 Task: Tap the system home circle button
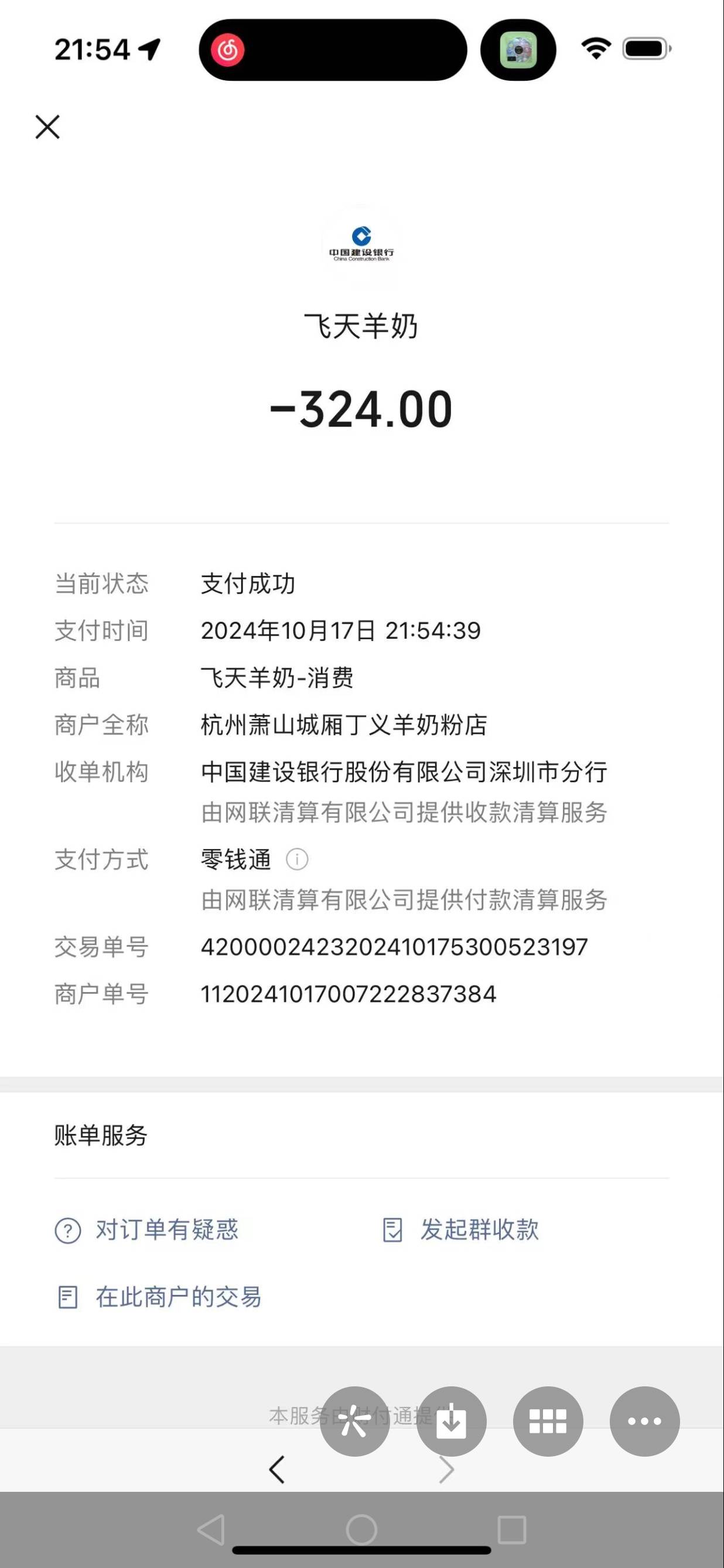click(361, 1530)
